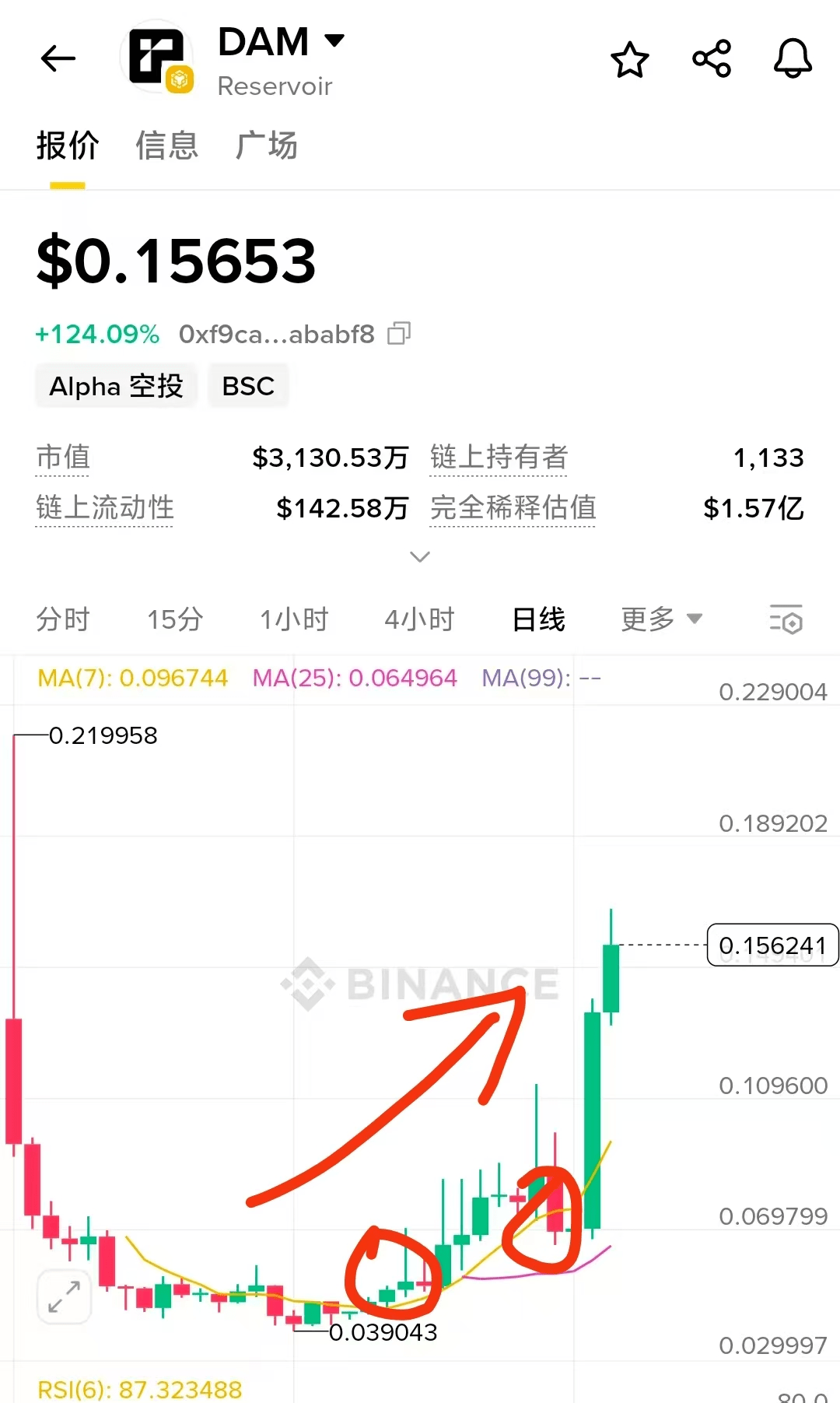Open chart indicator settings
This screenshot has width=840, height=1403.
pos(786,619)
